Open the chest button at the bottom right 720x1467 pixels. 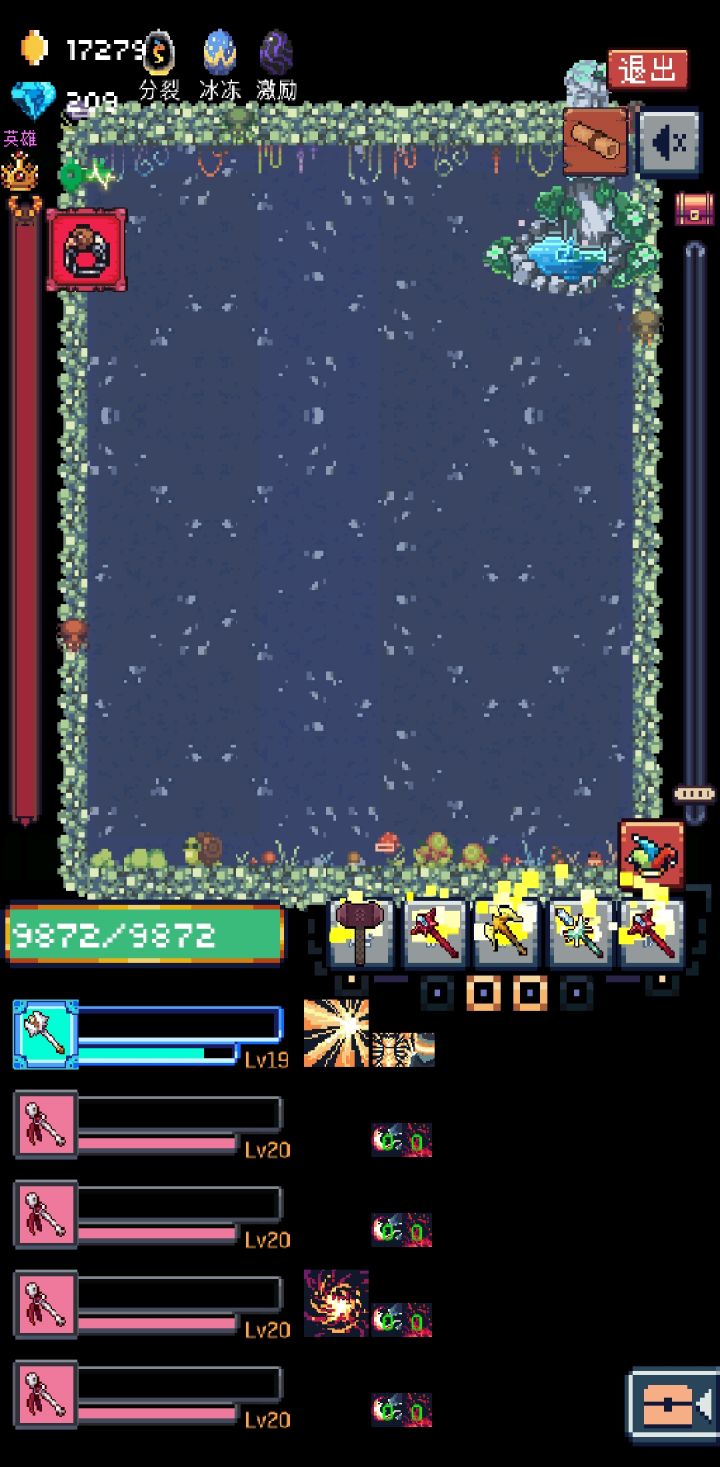coord(672,1404)
